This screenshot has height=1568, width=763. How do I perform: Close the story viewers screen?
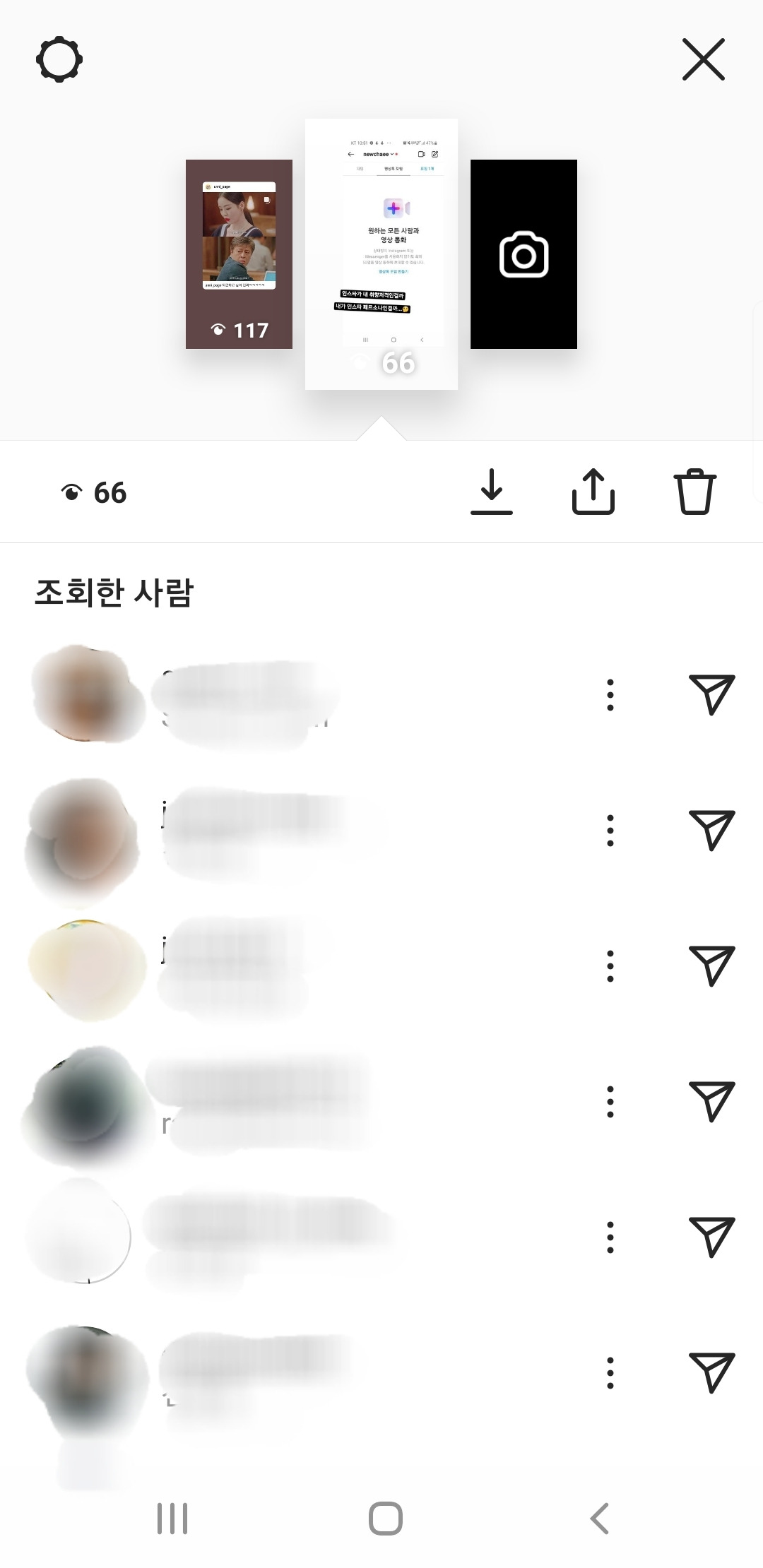(x=704, y=60)
